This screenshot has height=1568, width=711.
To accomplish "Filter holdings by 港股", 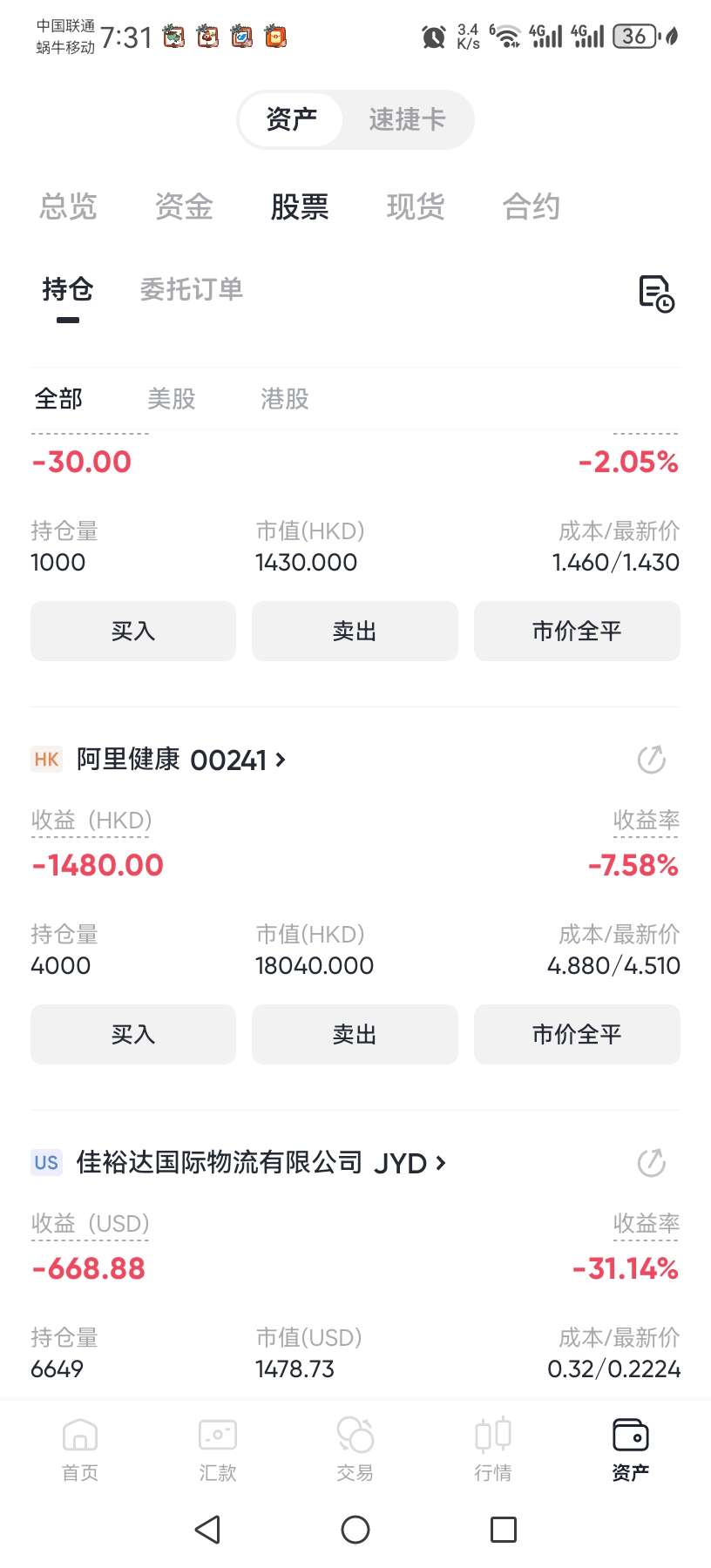I will click(x=285, y=399).
